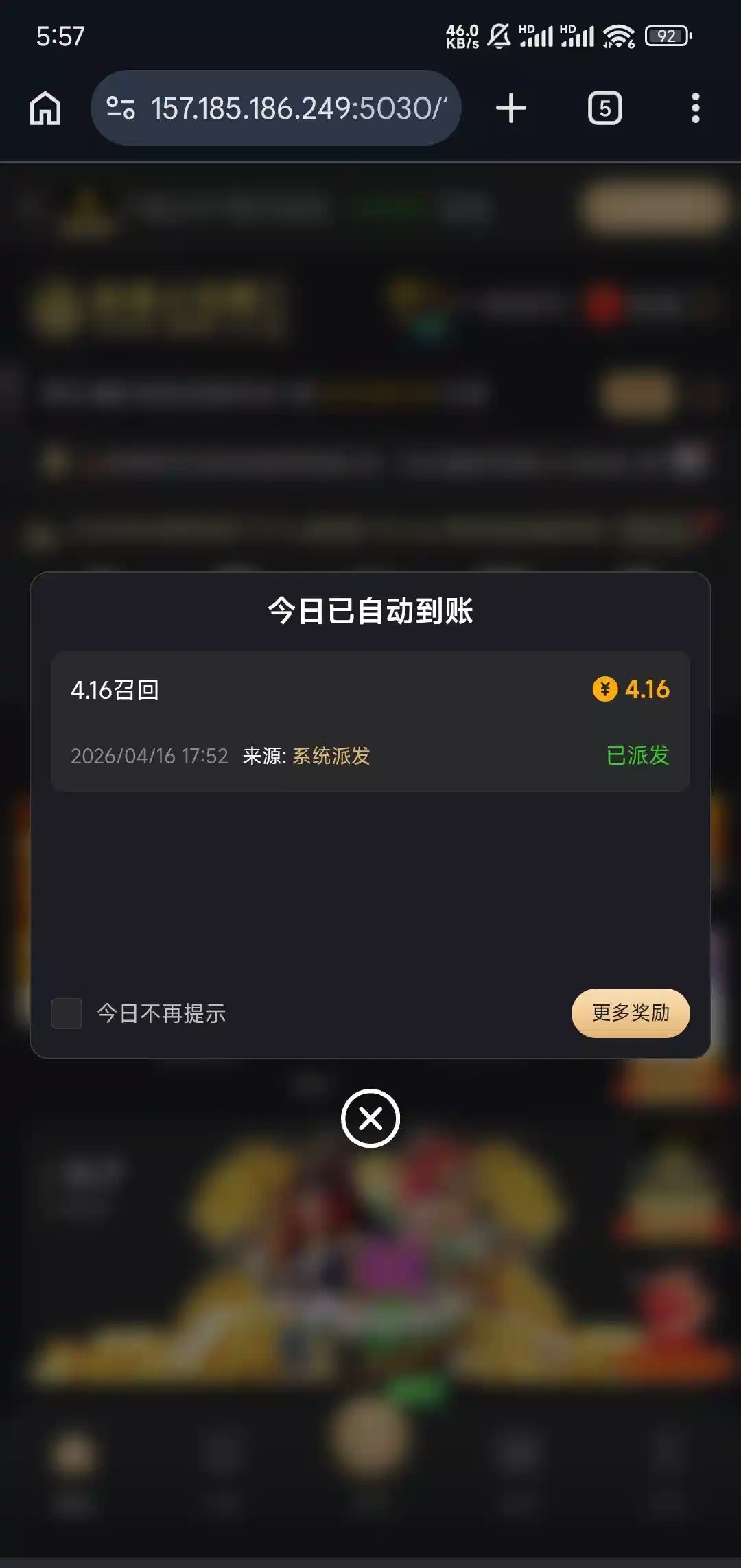Tick the 今日不再提示 checkbox

pyautogui.click(x=67, y=1013)
